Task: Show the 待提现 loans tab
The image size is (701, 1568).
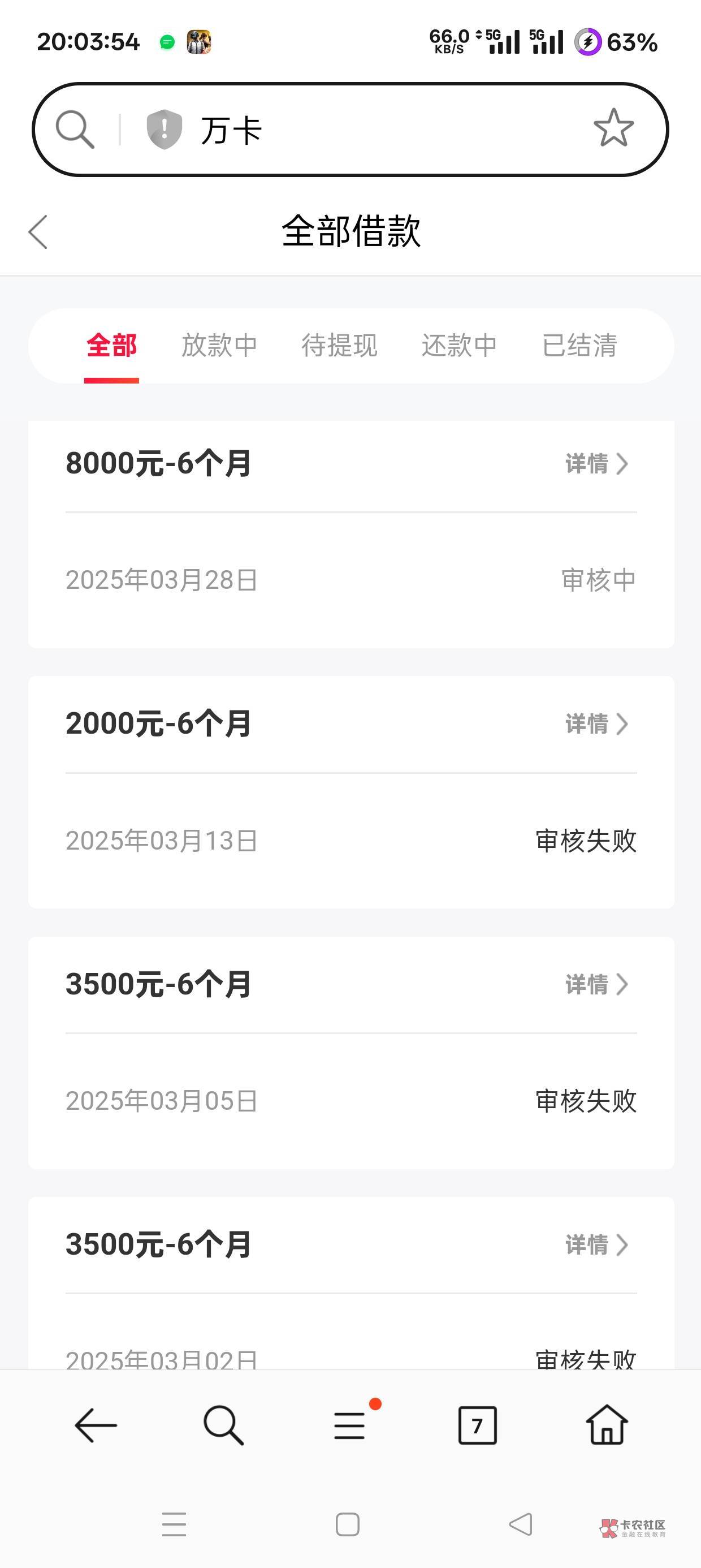Action: click(x=339, y=345)
